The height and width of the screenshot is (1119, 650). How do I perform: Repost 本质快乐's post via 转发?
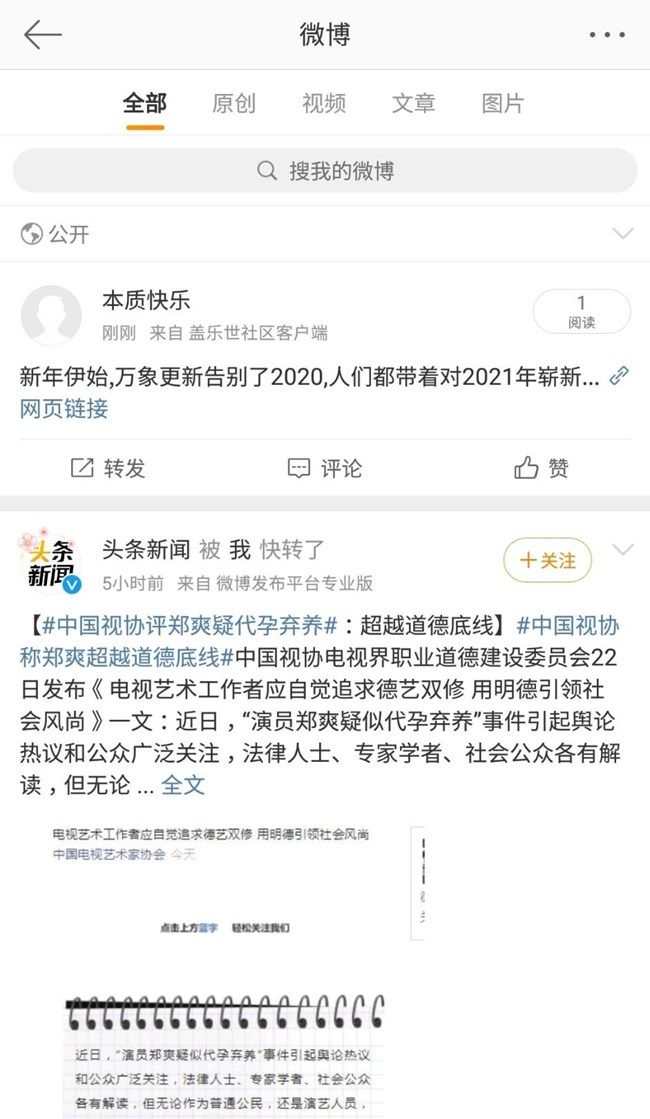pyautogui.click(x=108, y=468)
